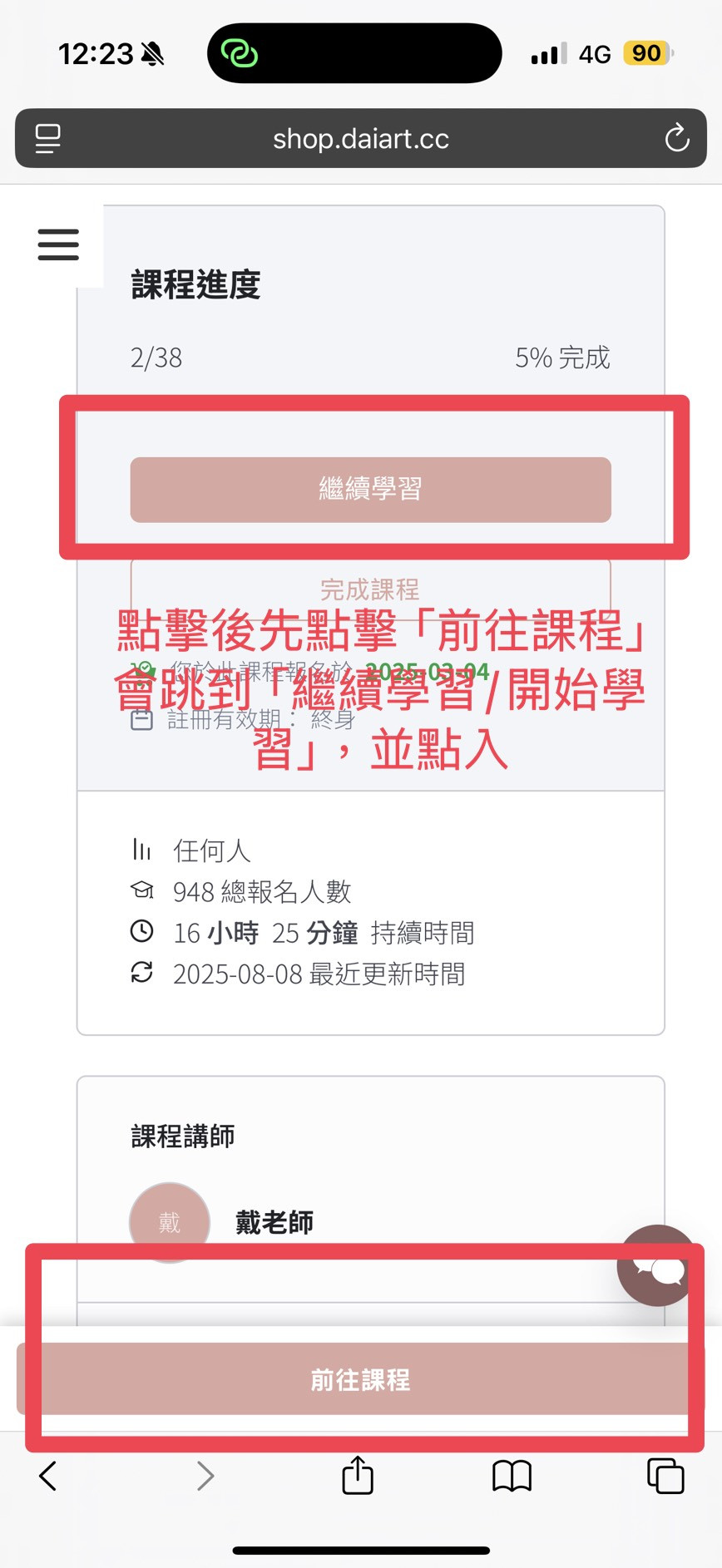722x1568 pixels.
Task: Open the hamburger menu
Action: click(58, 244)
